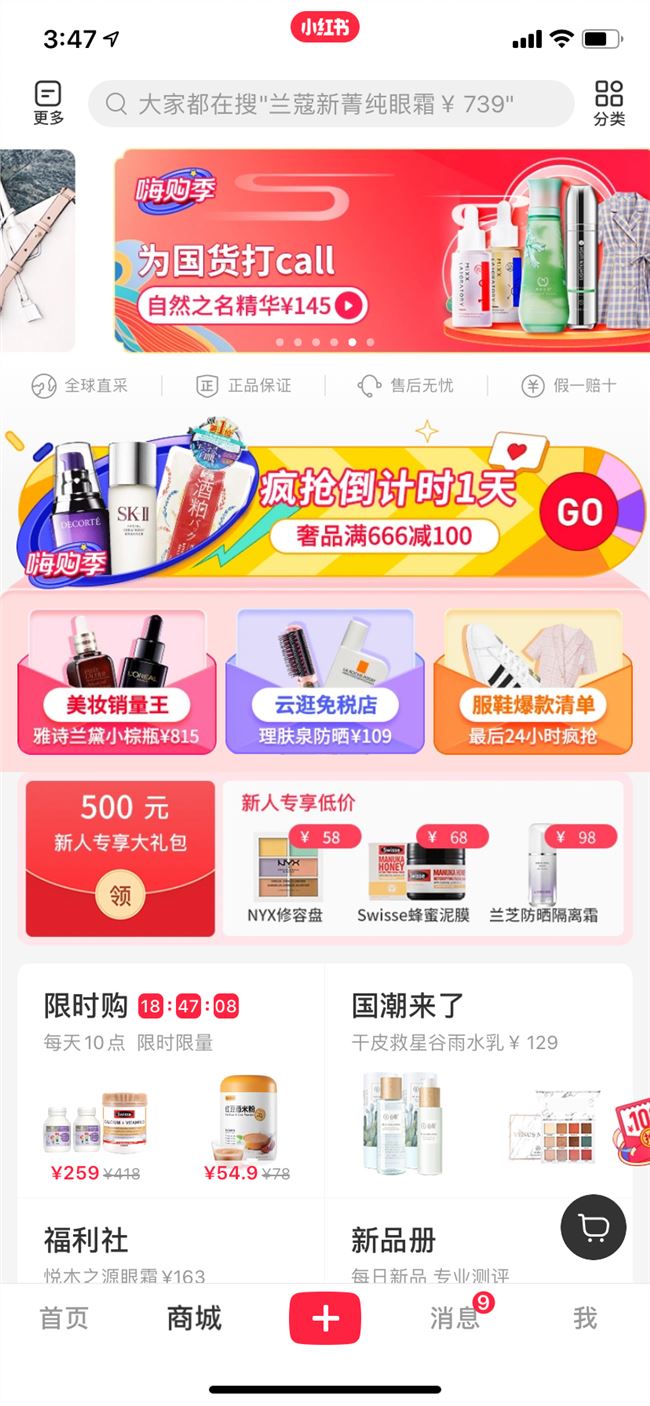Create a post with the plus button
This screenshot has width=650, height=1406.
click(x=325, y=1318)
